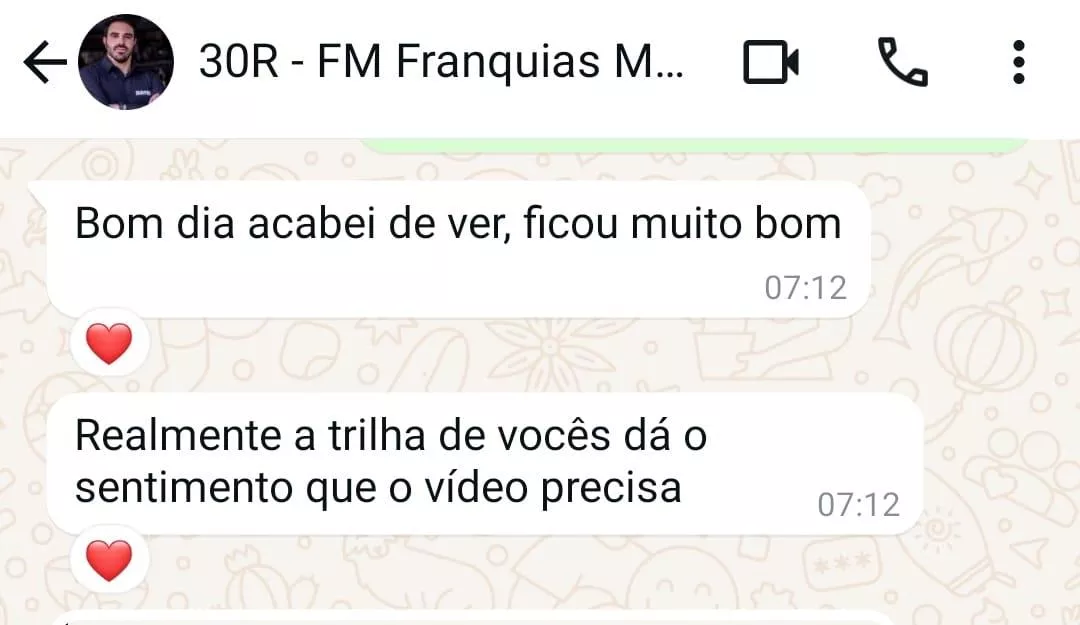View heart reaction on "Bom dia" message
Image resolution: width=1080 pixels, height=625 pixels.
pos(109,345)
